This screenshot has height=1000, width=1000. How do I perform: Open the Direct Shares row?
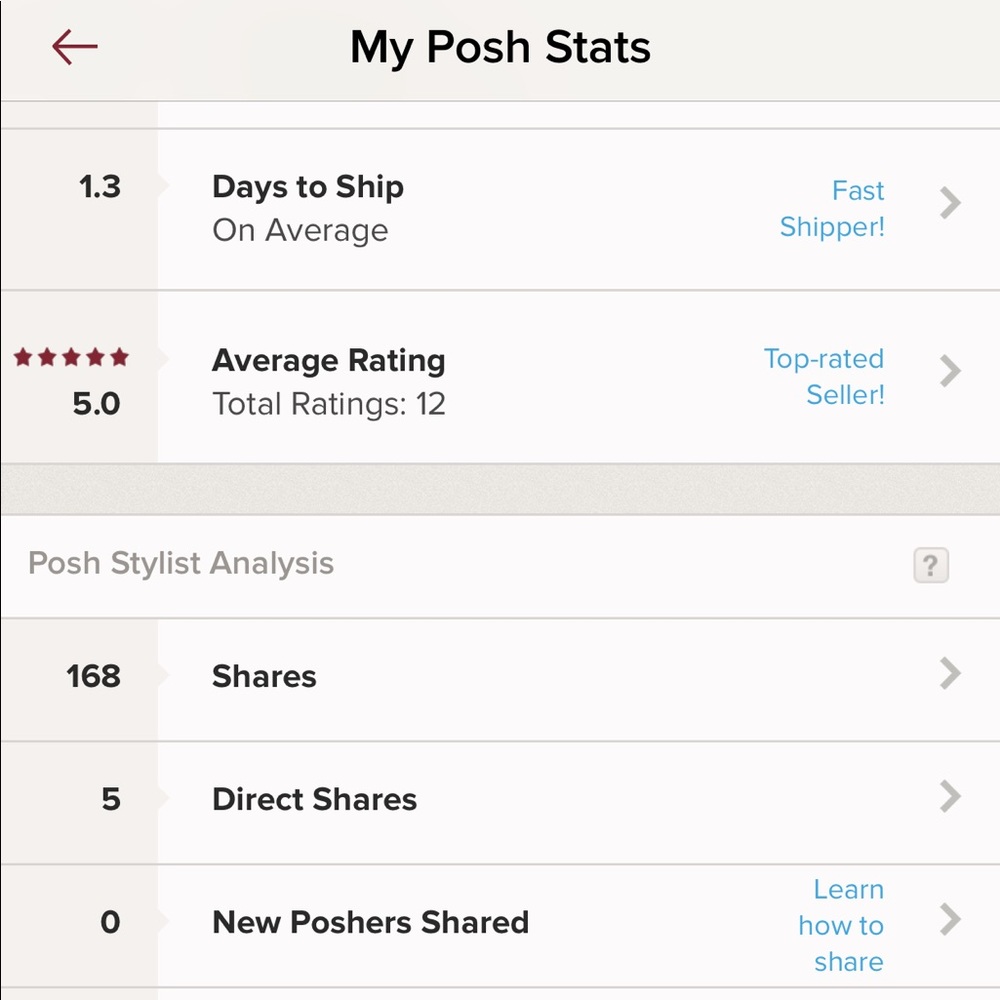tap(500, 799)
